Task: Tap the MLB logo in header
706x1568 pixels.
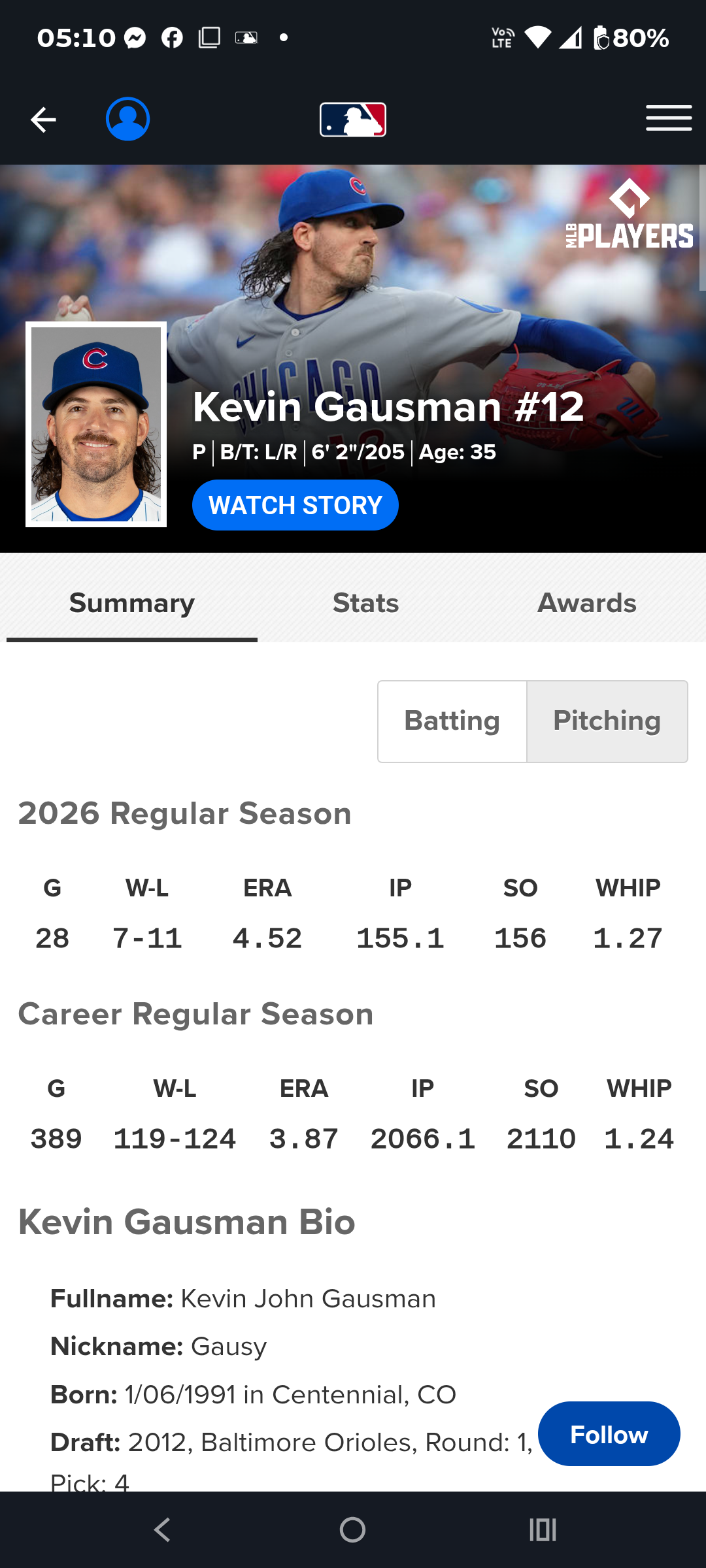Action: coord(353,120)
